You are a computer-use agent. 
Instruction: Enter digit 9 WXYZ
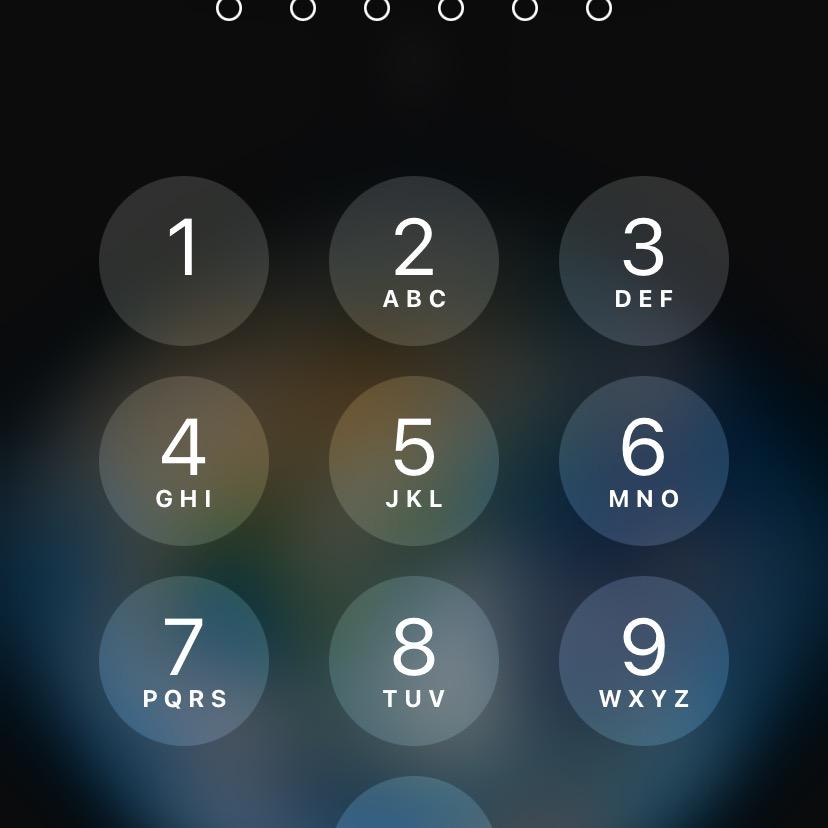(644, 661)
